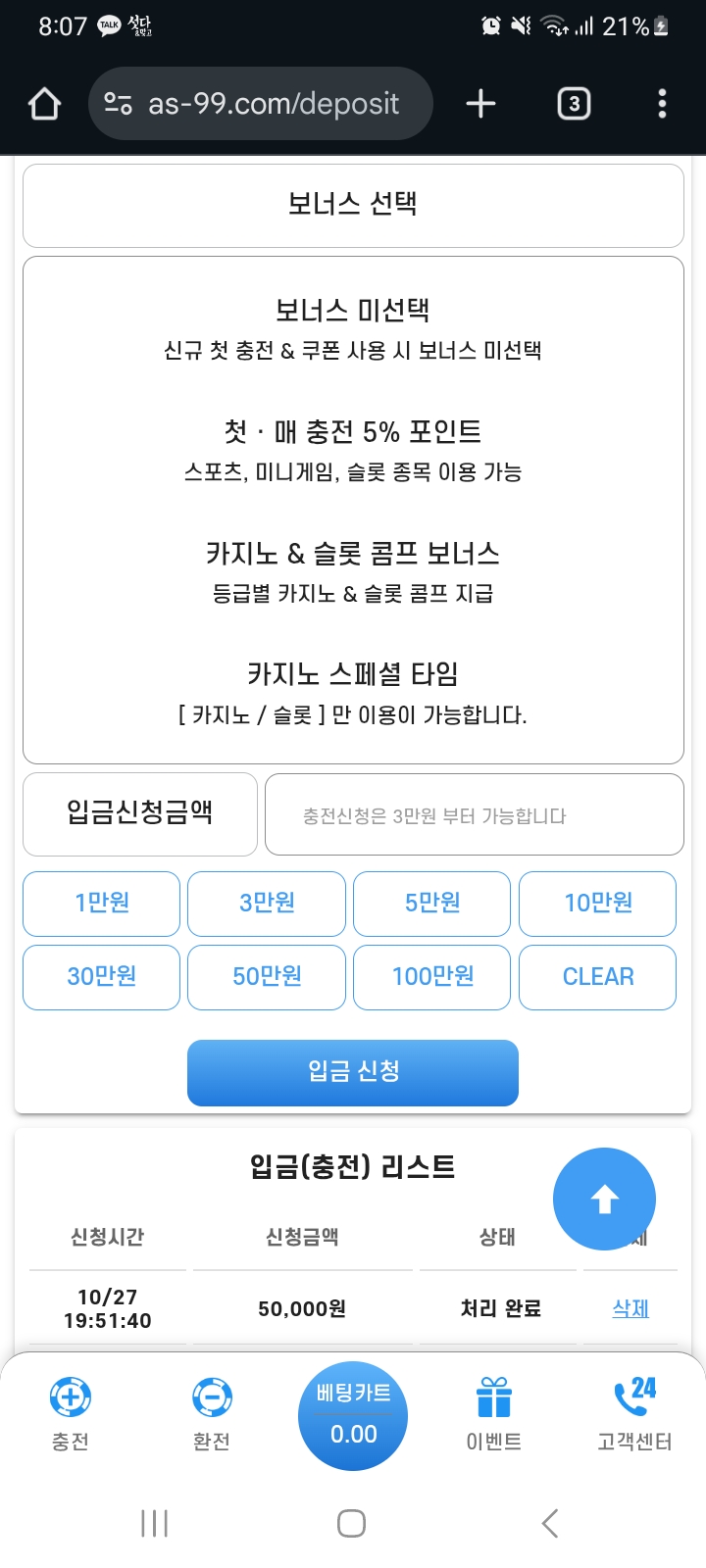This screenshot has height=1568, width=706.
Task: Select 카지노 & 슬롯 콤프 보너스
Action: 352,570
